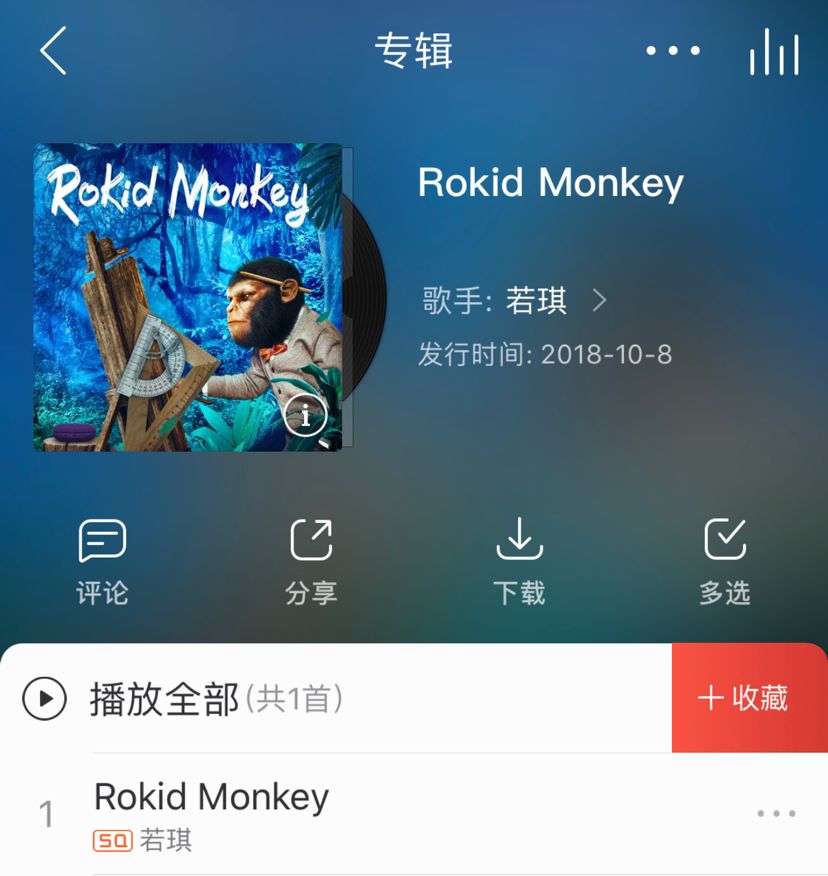Add the album to favorites with 收藏

(x=743, y=698)
